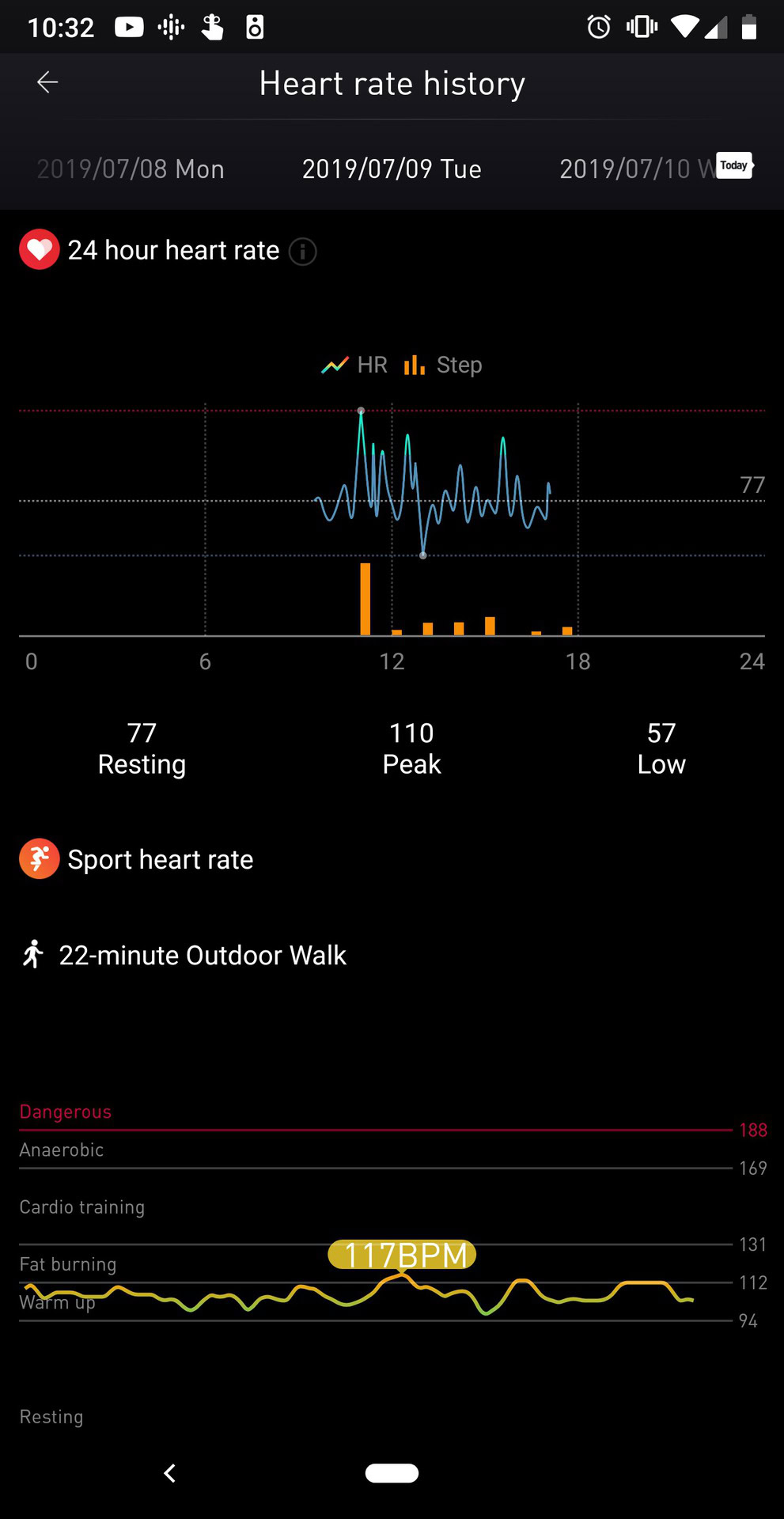Tap the system back button
Image resolution: width=784 pixels, height=1519 pixels.
pos(169,1473)
